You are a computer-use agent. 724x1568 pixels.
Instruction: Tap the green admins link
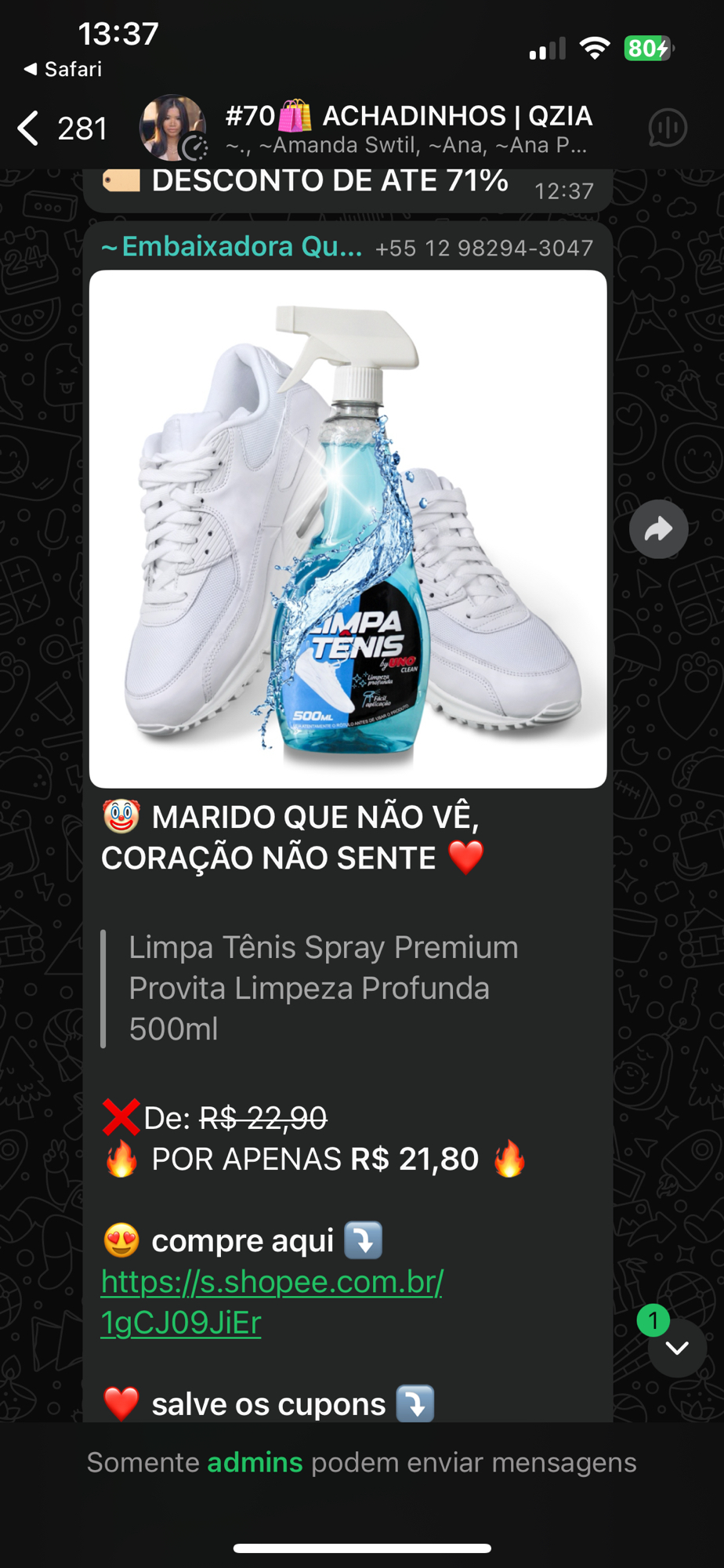tap(255, 1463)
